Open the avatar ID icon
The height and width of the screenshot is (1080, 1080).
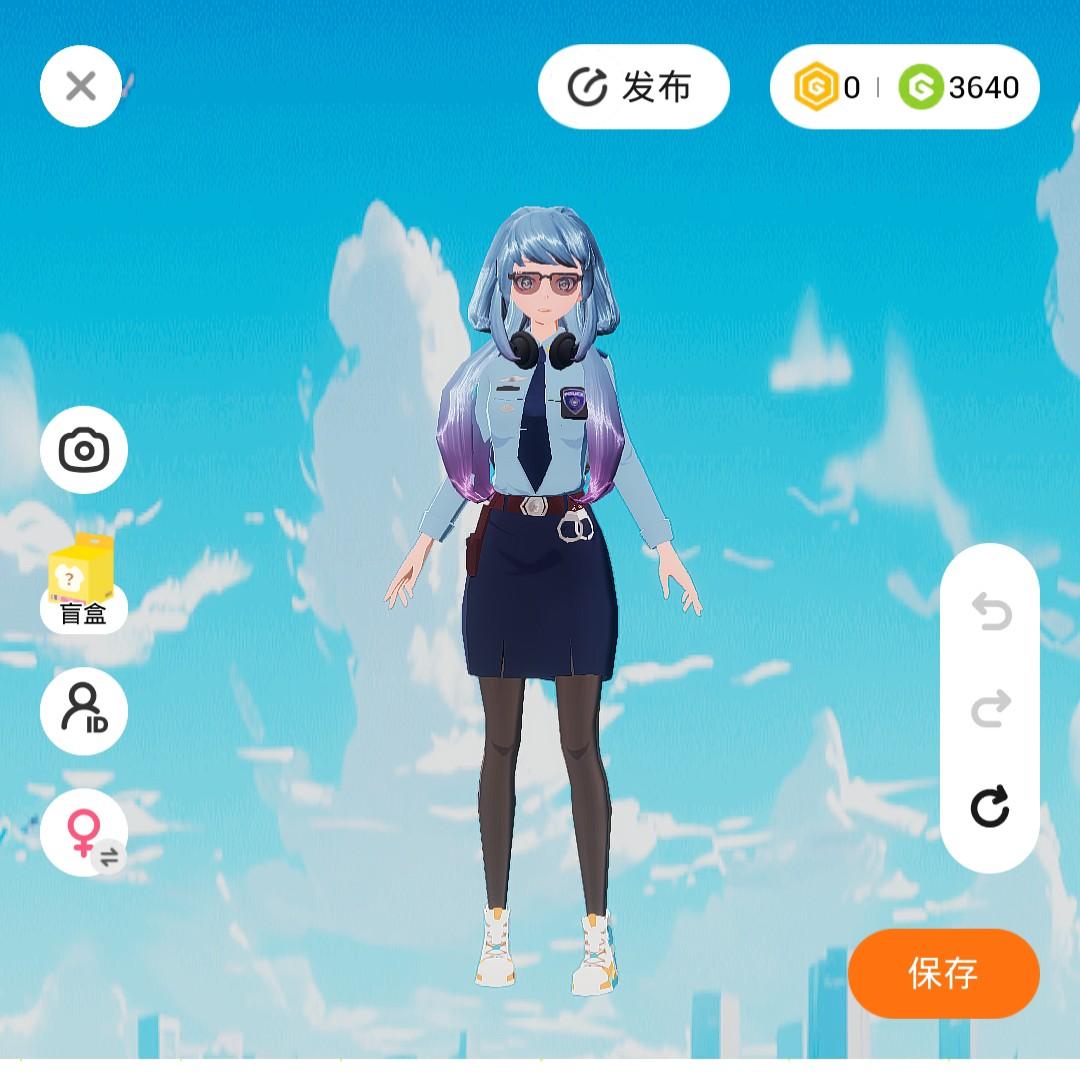(84, 711)
